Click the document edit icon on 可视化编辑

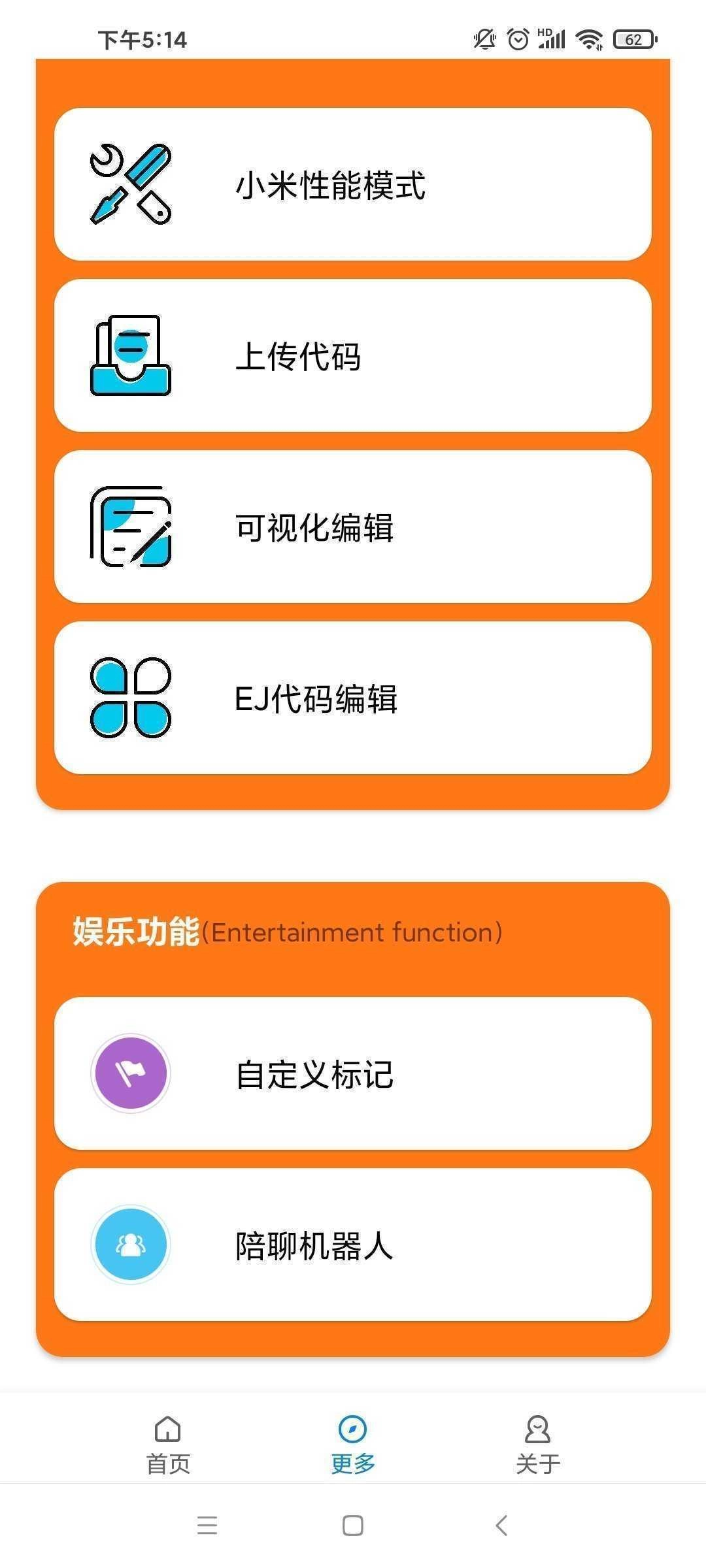(x=131, y=528)
